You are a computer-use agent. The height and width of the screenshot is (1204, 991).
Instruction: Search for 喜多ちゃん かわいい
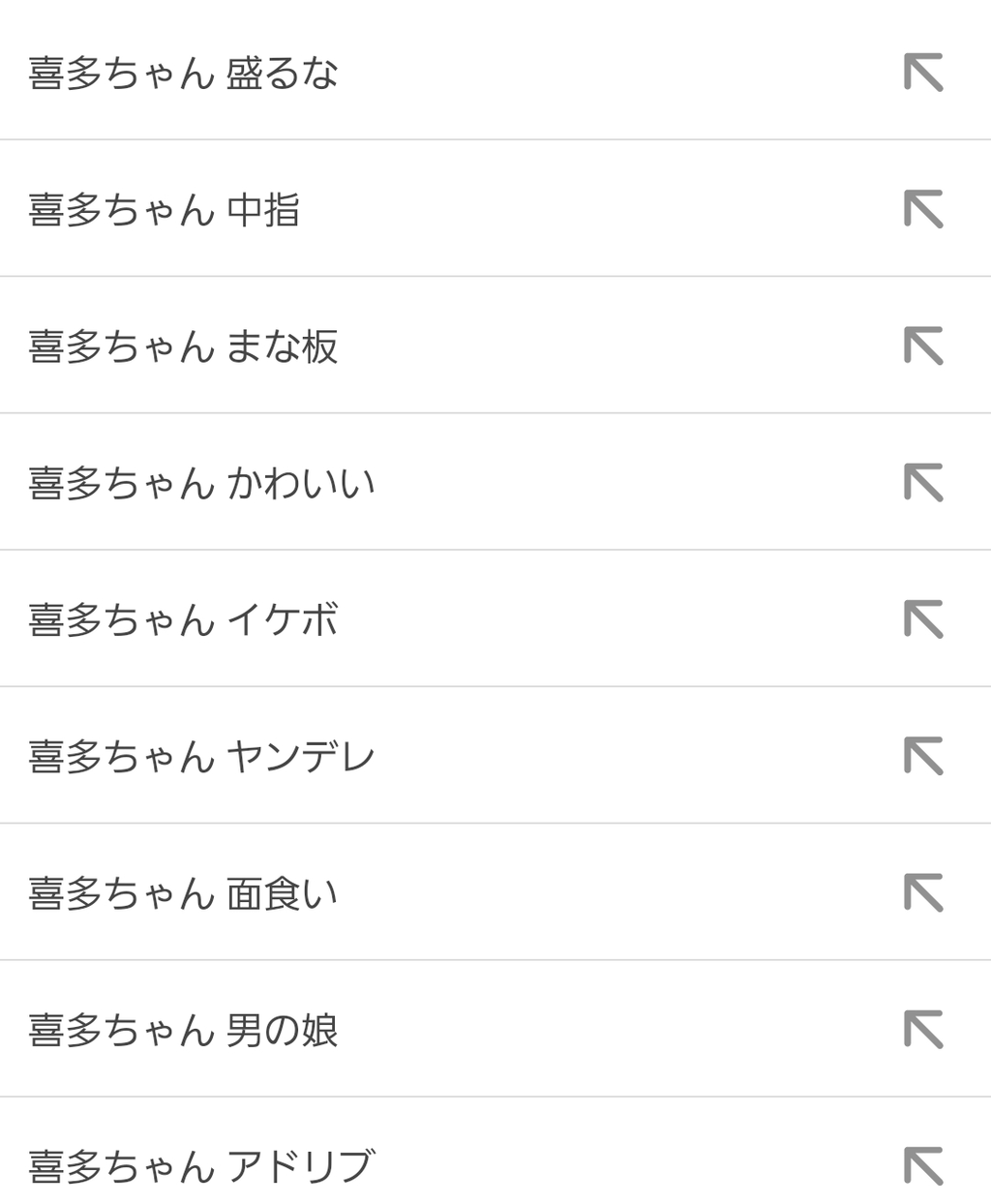point(201,483)
